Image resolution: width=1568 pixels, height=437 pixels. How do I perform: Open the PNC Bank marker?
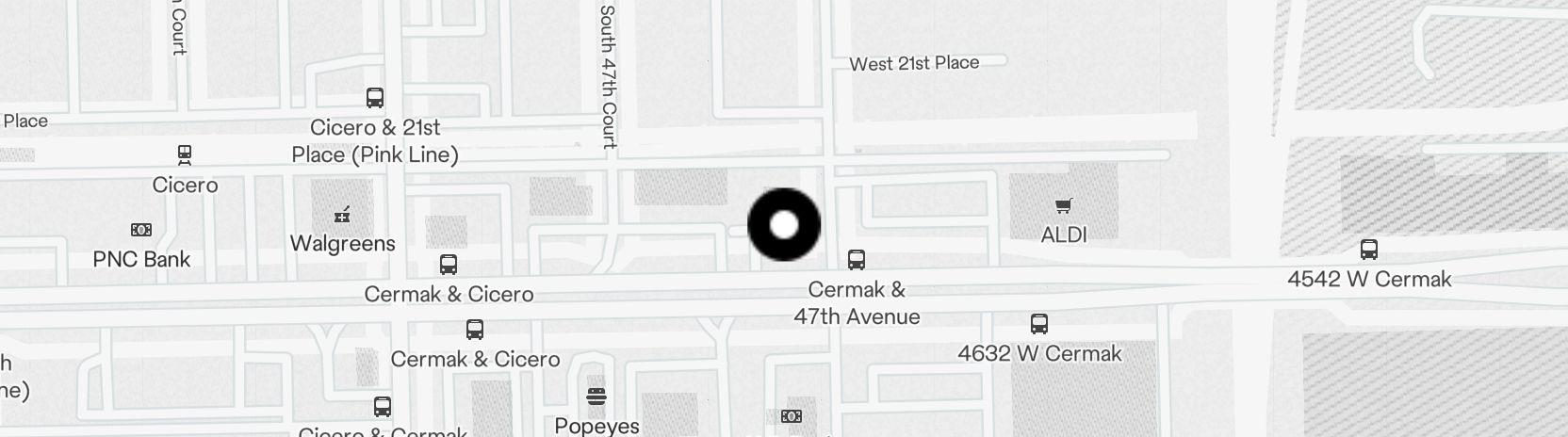[141, 230]
